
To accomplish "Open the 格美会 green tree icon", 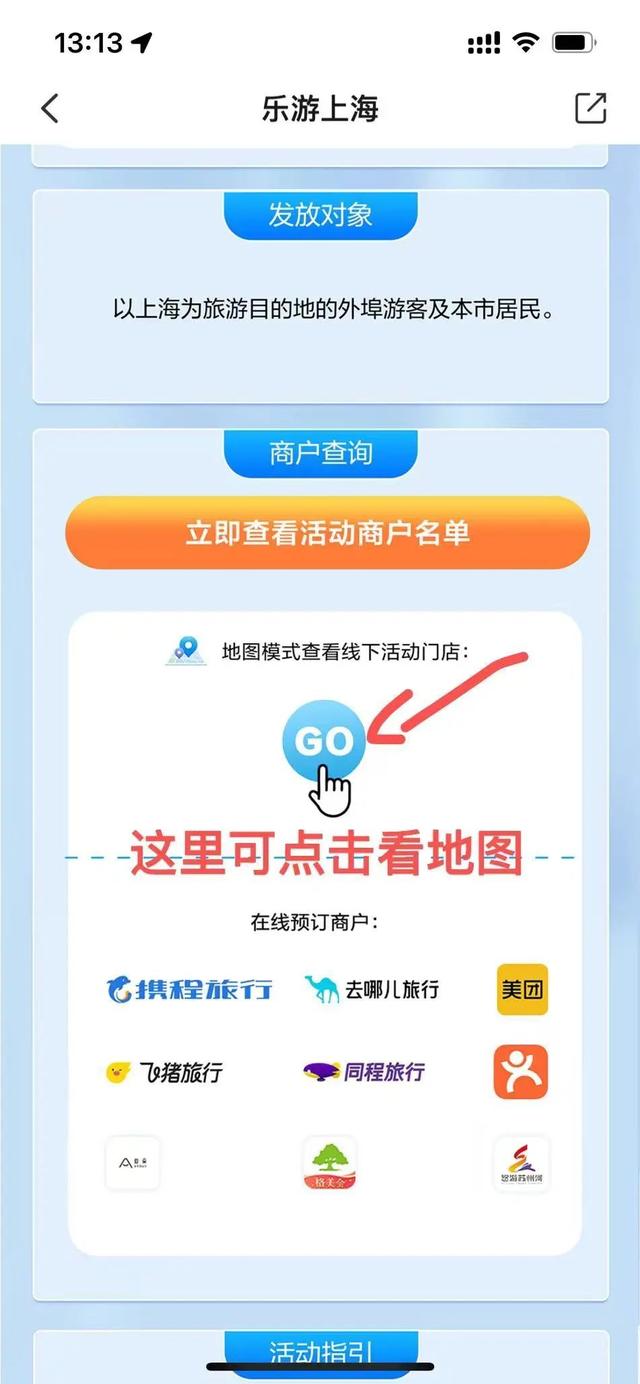I will point(330,1163).
